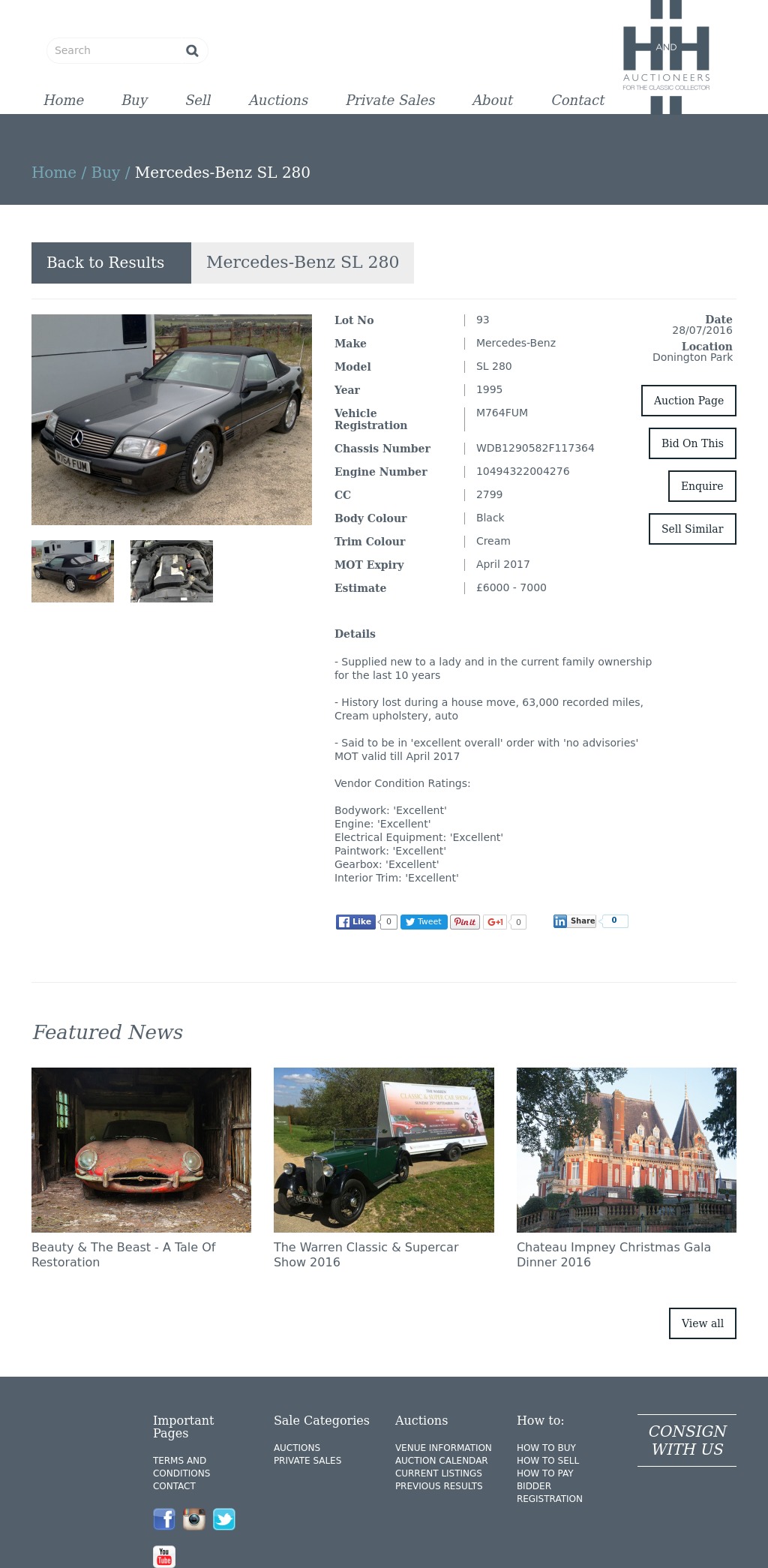
Task: Choose Sell Similar
Action: (x=692, y=529)
